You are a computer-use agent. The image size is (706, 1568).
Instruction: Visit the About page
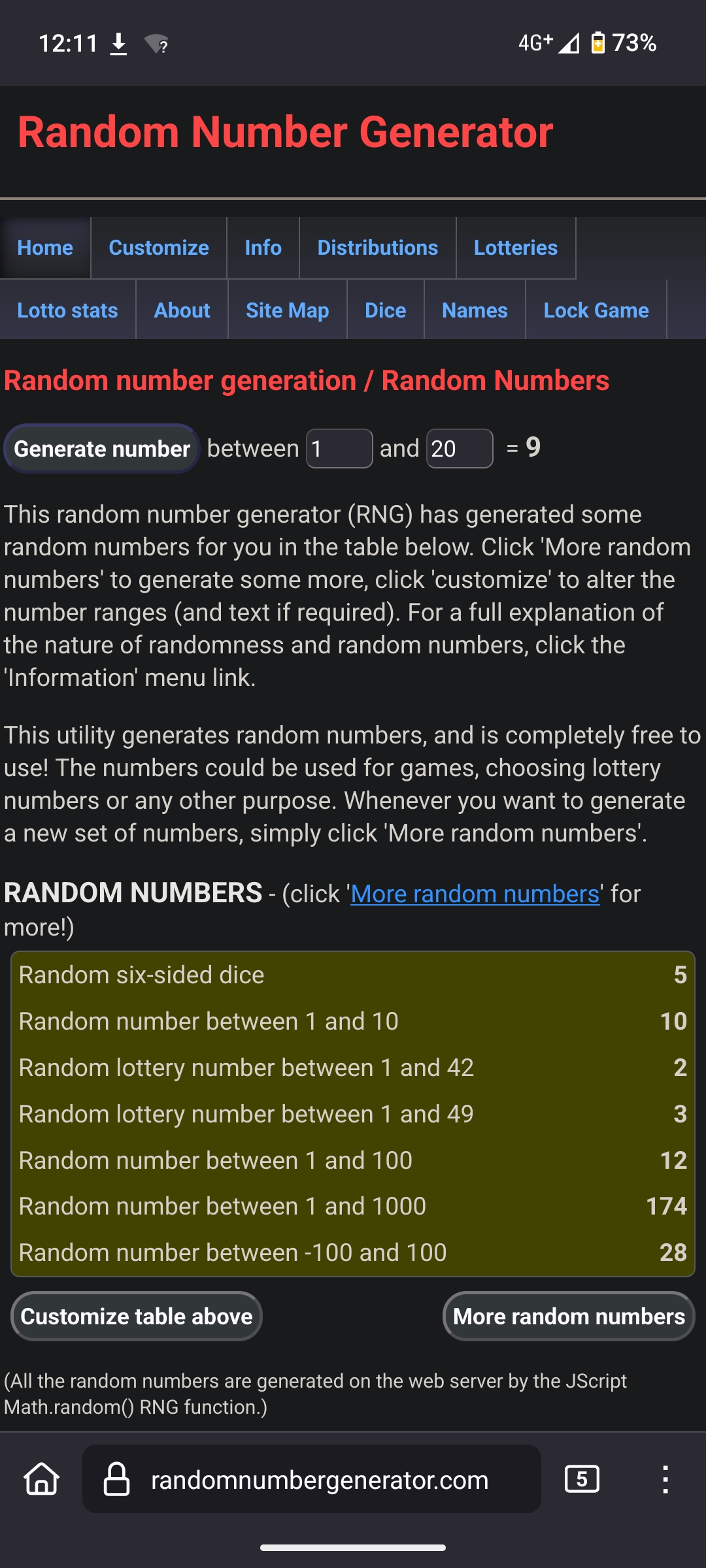182,310
